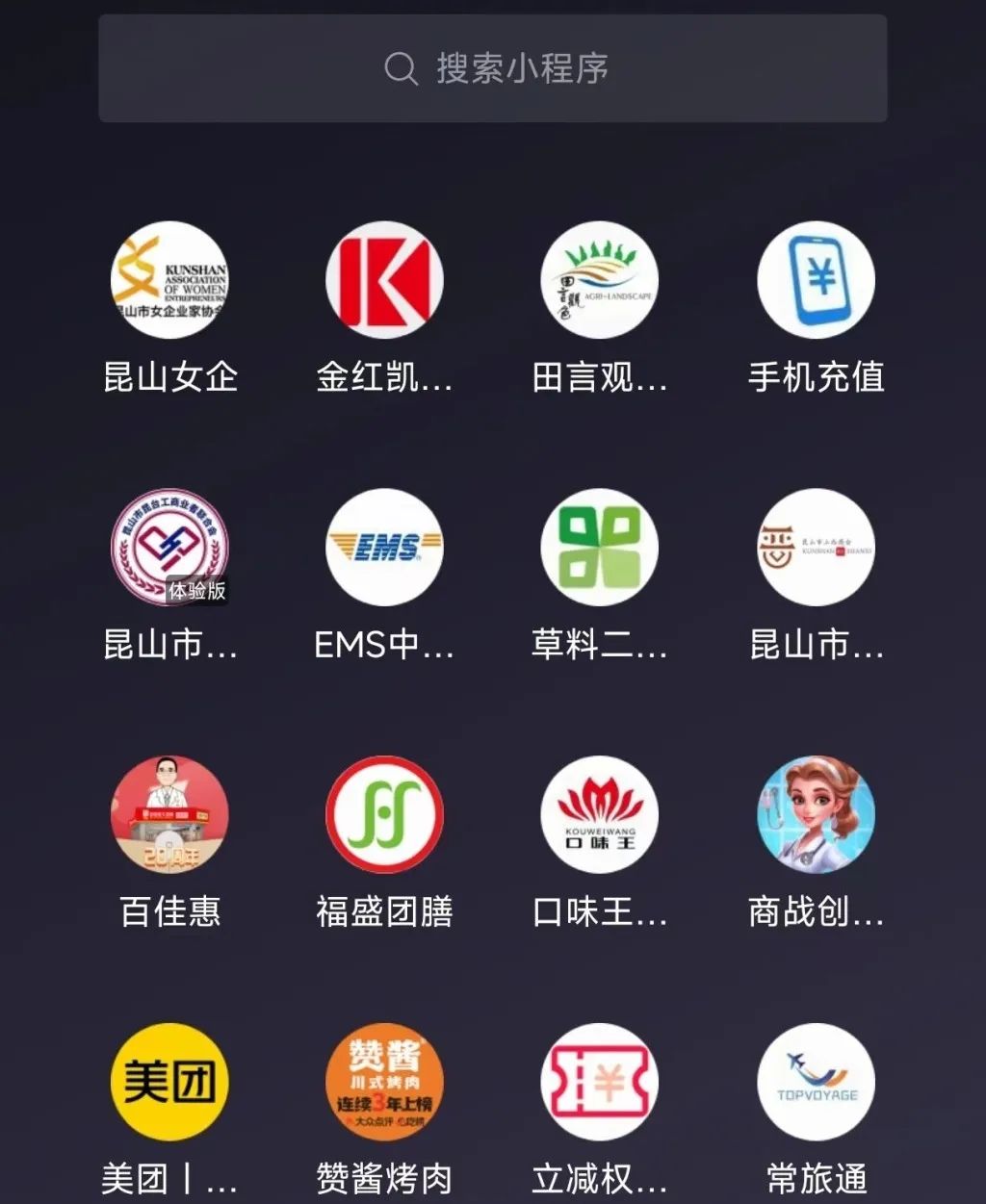Open the 田言观 mini program
Image resolution: width=986 pixels, height=1204 pixels.
tap(599, 280)
